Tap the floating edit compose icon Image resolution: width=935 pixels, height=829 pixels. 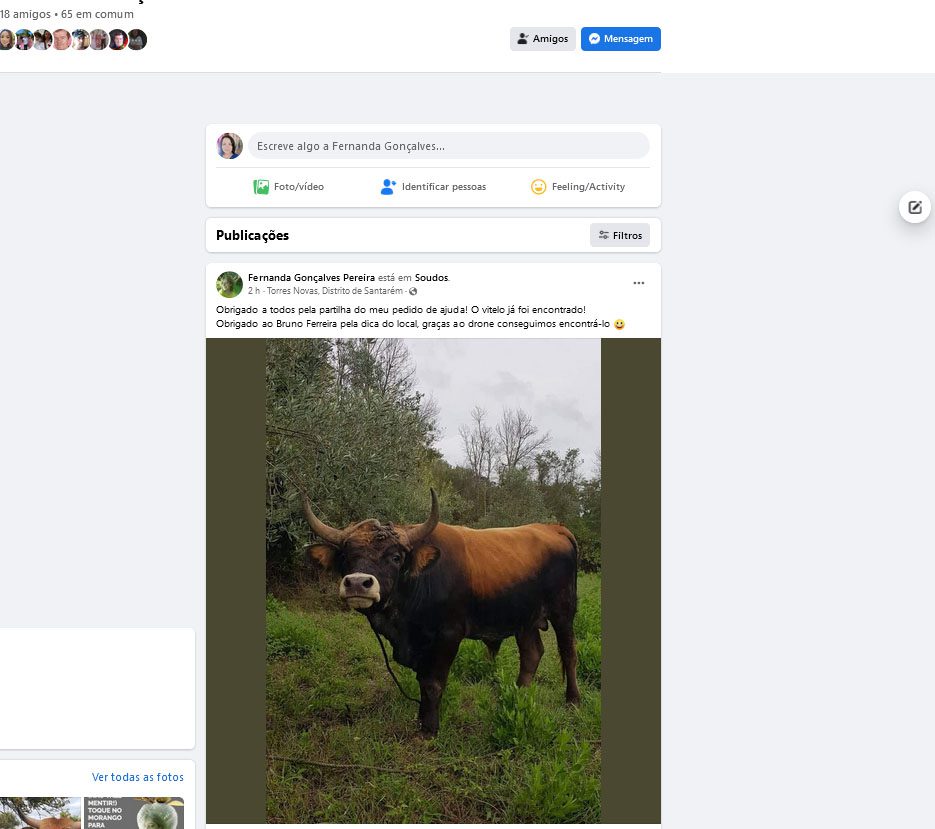(914, 208)
